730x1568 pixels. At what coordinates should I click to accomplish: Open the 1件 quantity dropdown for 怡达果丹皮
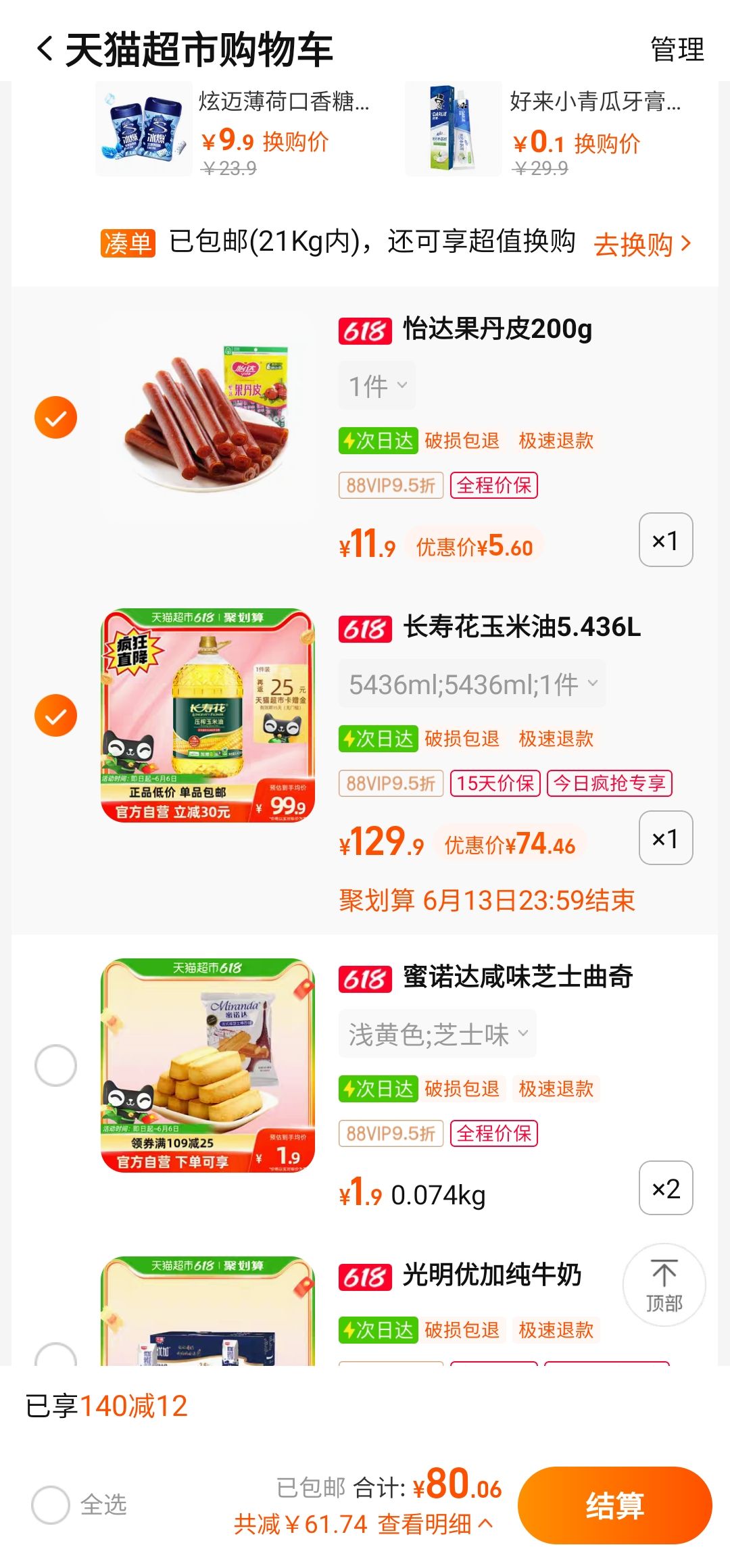(376, 385)
